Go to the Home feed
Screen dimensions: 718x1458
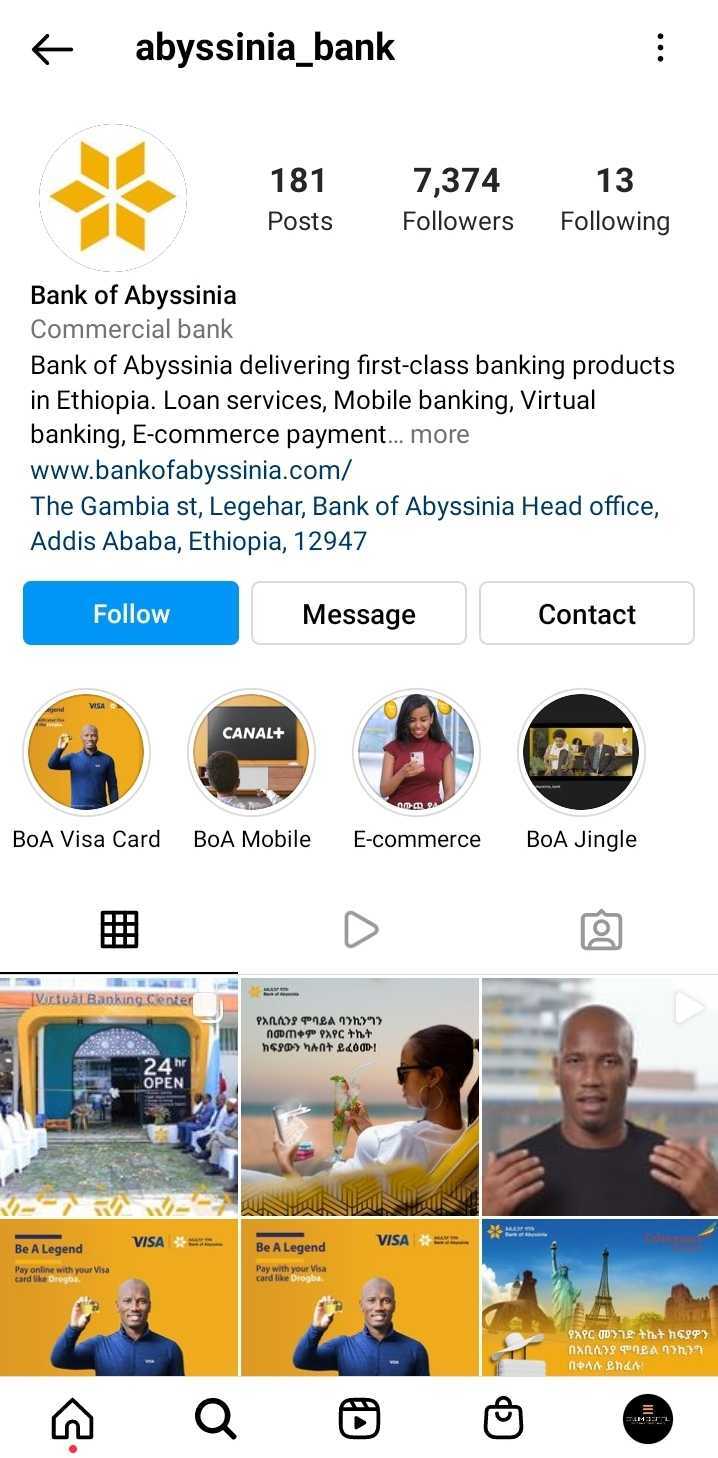[72, 1417]
